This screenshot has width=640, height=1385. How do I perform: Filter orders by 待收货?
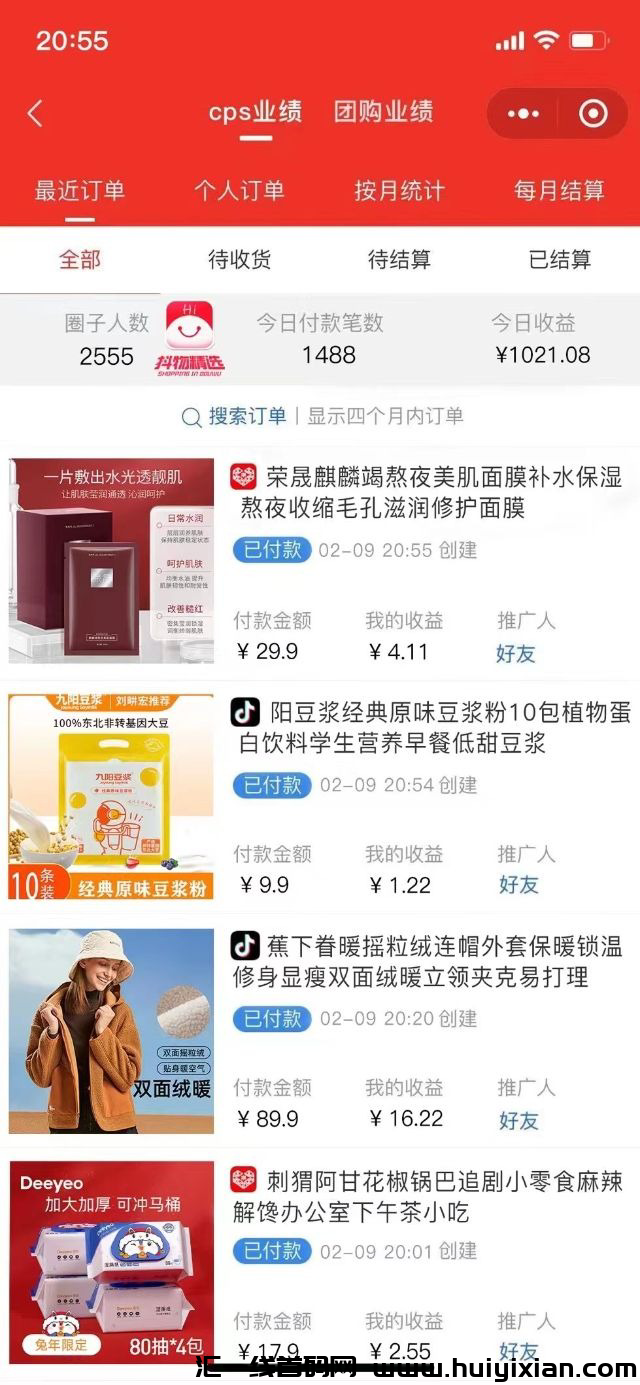click(x=239, y=260)
